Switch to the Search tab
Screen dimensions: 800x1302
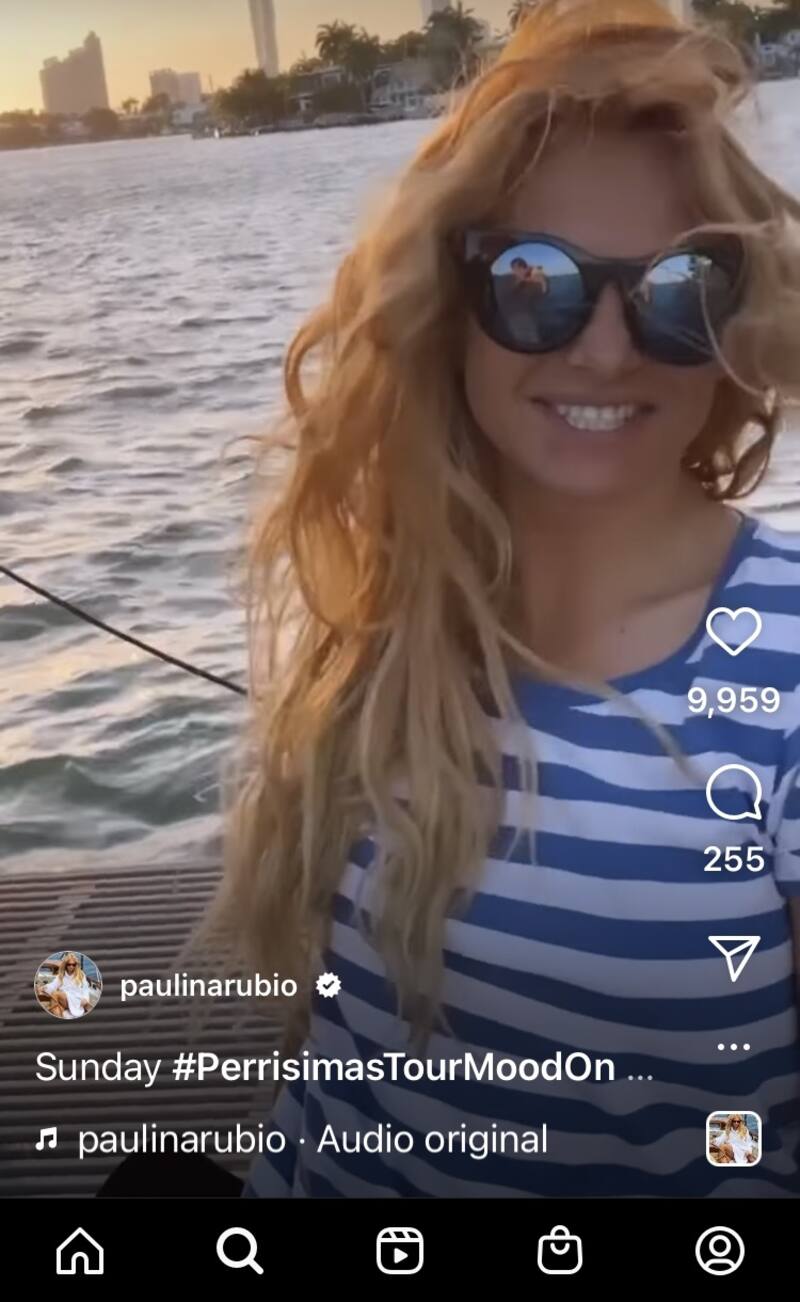[240, 1250]
